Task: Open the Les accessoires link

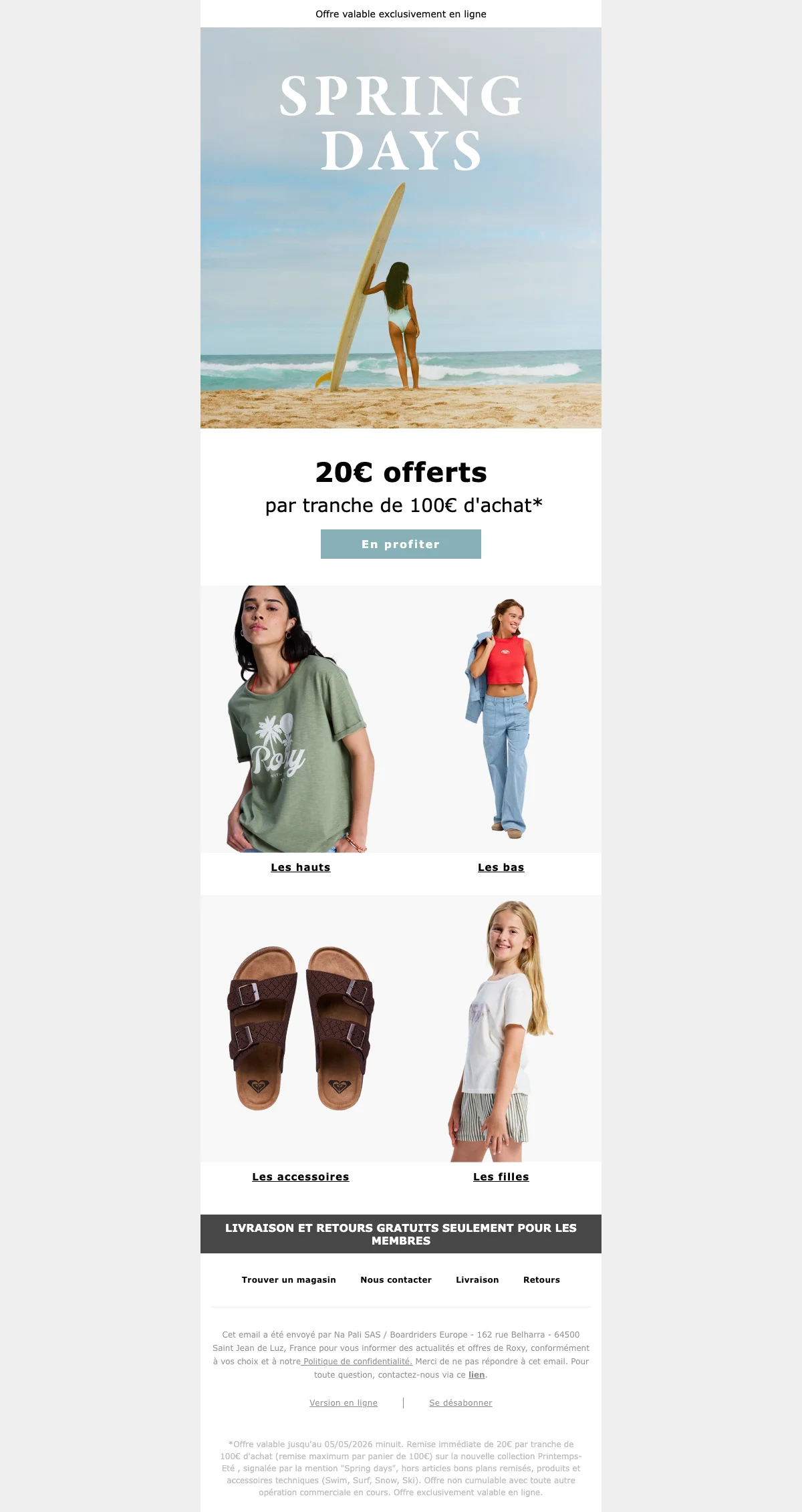Action: click(301, 1176)
